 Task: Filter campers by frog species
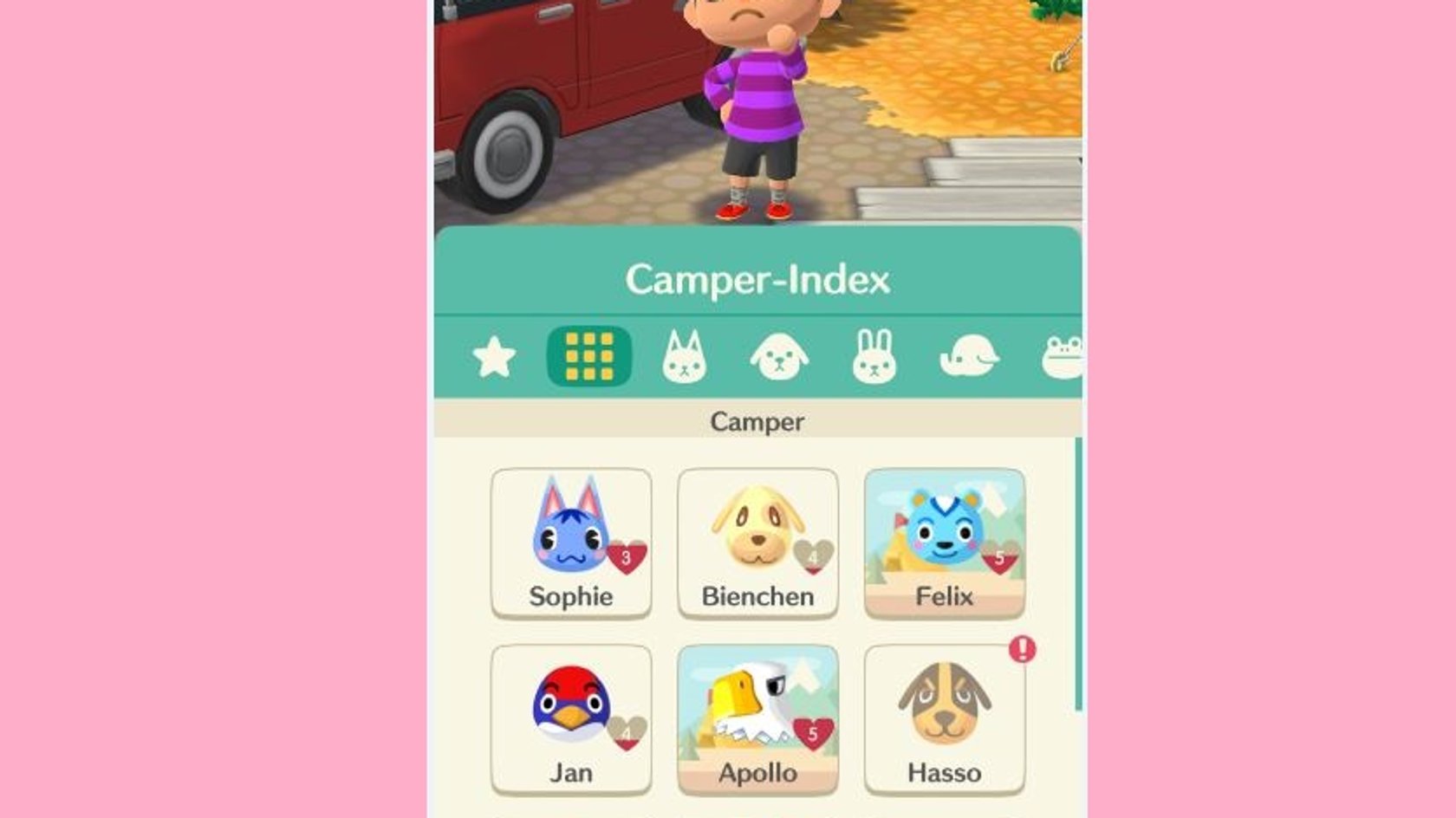coord(1063,357)
